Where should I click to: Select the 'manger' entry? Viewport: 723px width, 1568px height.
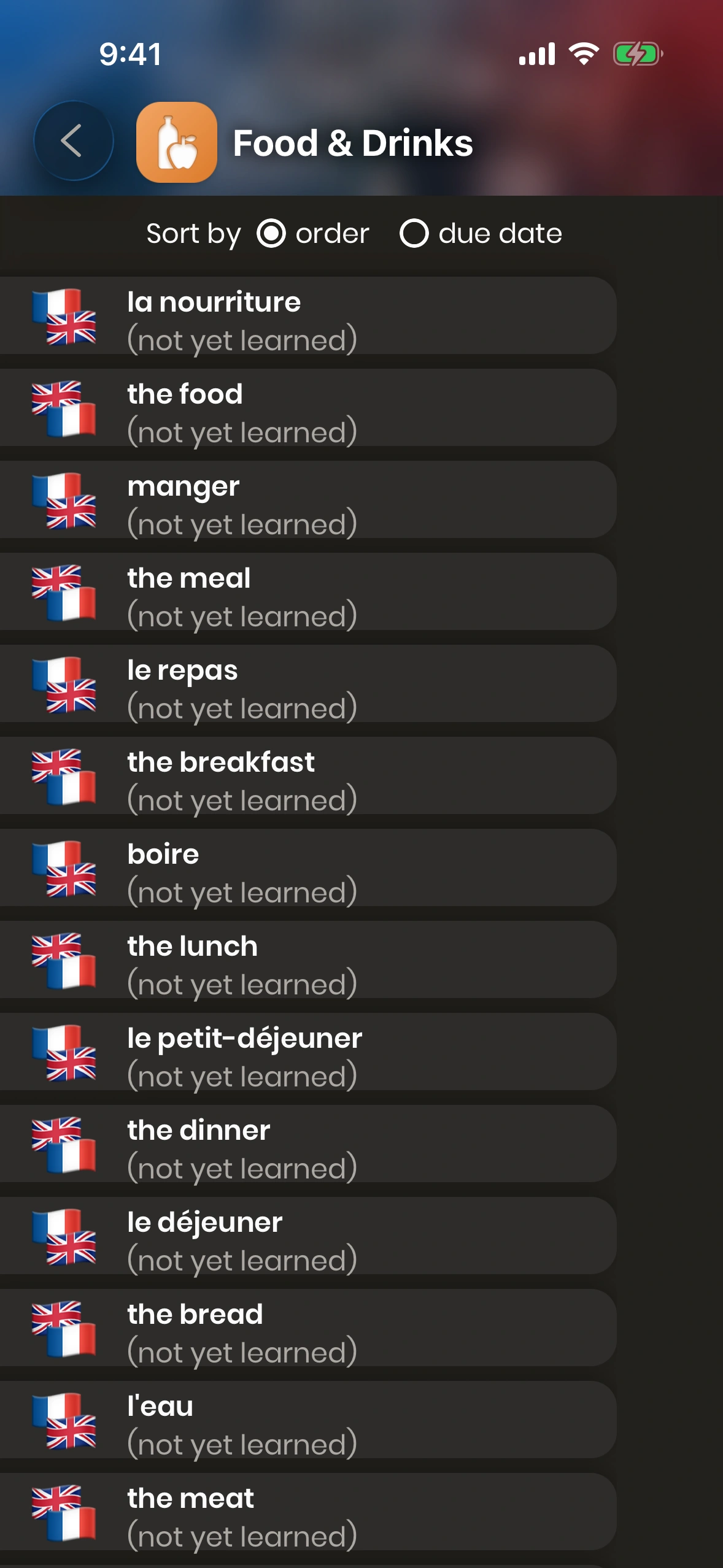pyautogui.click(x=307, y=501)
